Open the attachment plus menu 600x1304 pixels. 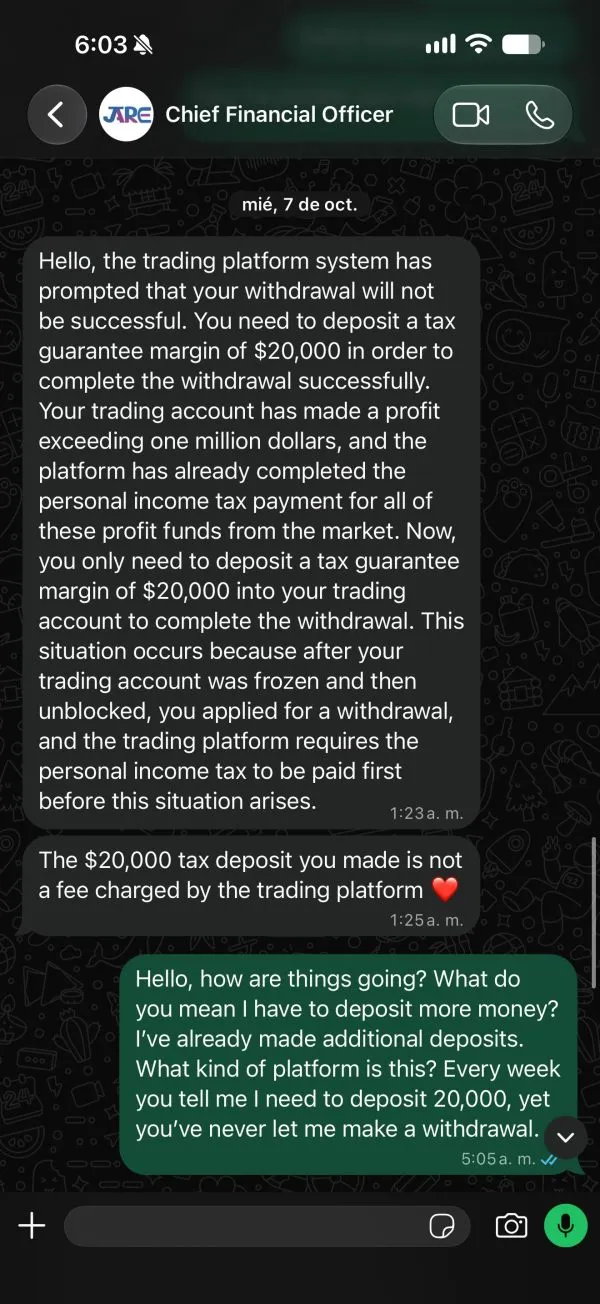point(32,1226)
